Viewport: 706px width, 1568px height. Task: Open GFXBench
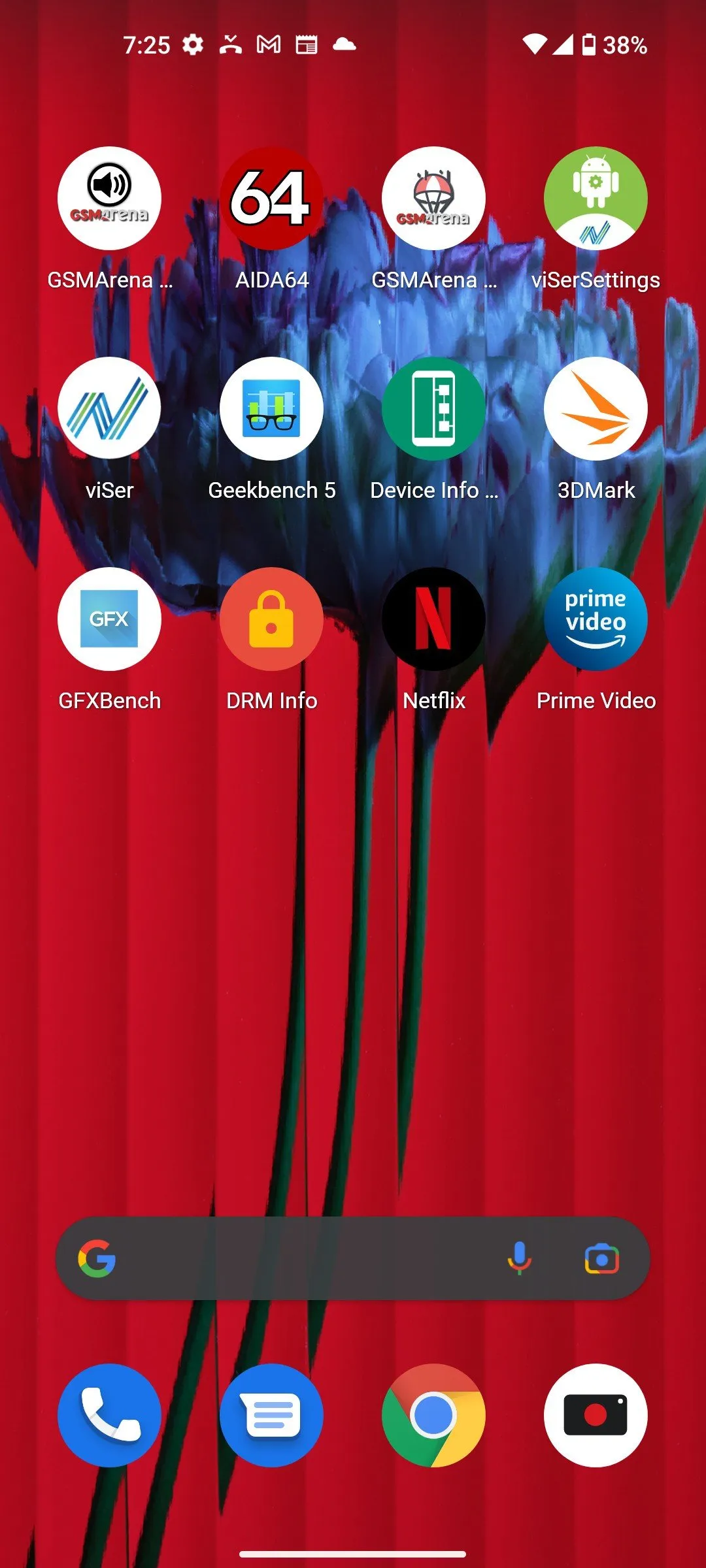pyautogui.click(x=109, y=619)
